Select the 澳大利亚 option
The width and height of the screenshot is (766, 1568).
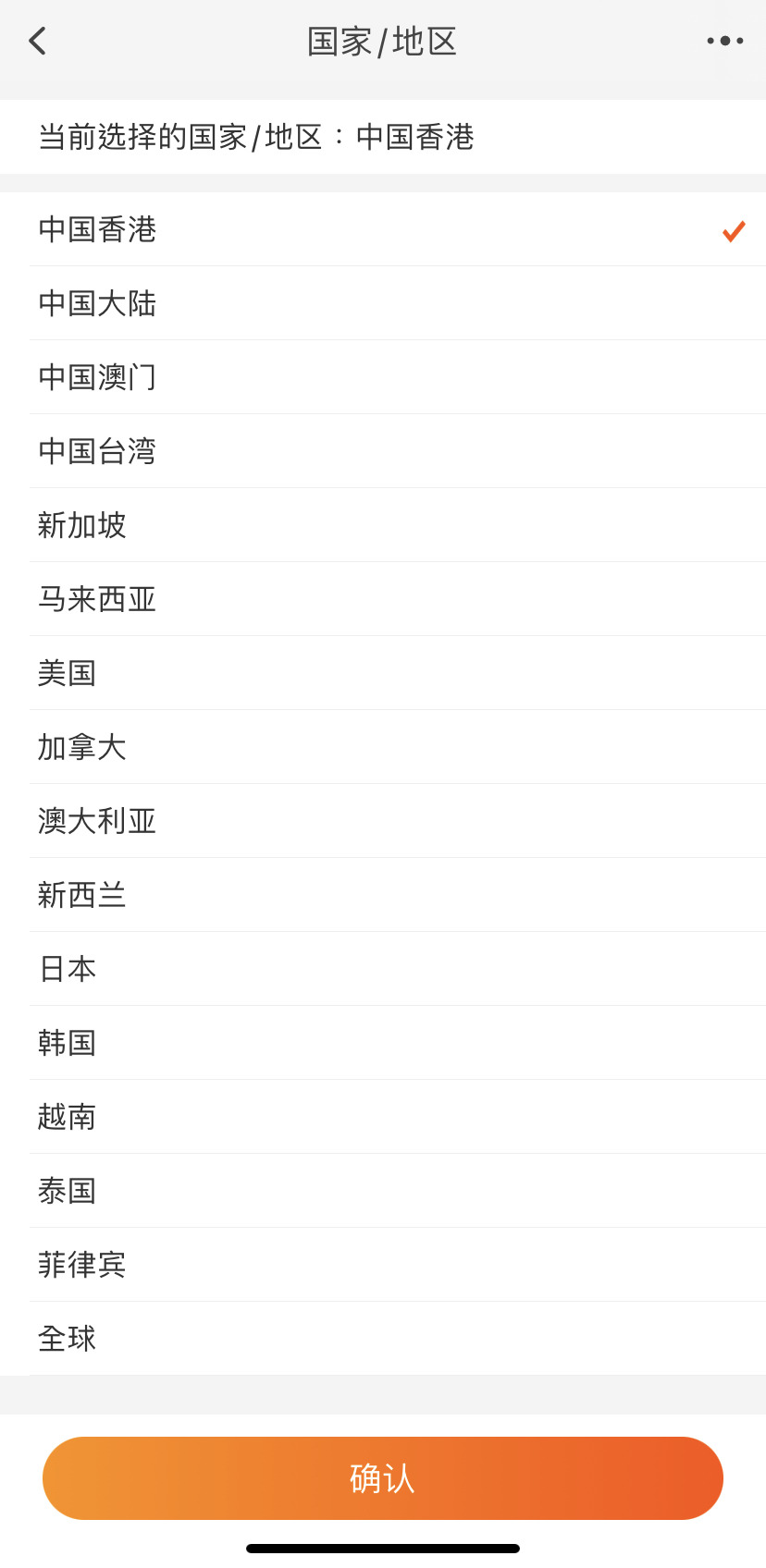point(97,821)
